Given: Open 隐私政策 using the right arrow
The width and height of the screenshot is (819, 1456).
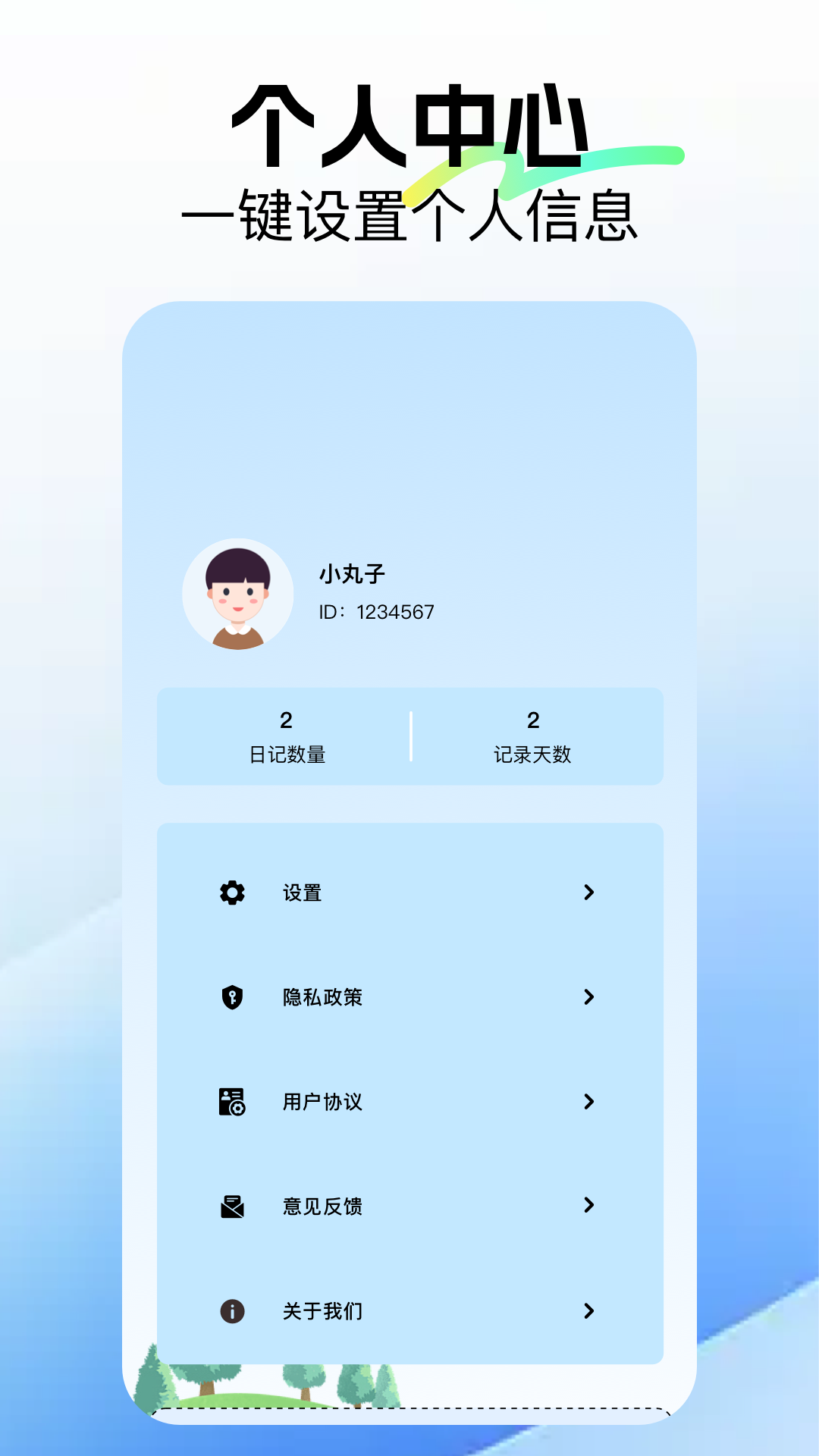Looking at the screenshot, I should 589,998.
